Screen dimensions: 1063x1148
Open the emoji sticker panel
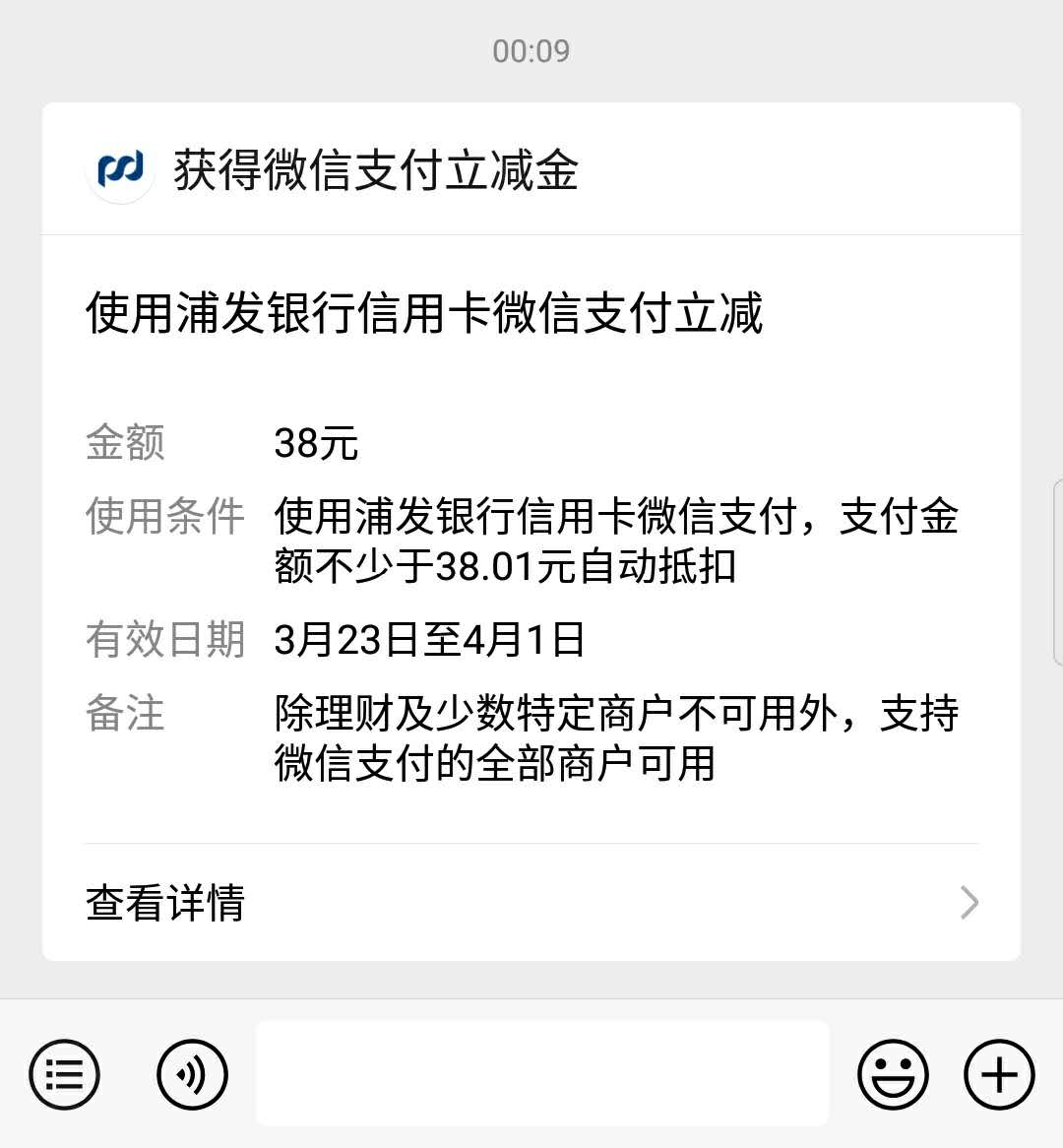tap(893, 1074)
